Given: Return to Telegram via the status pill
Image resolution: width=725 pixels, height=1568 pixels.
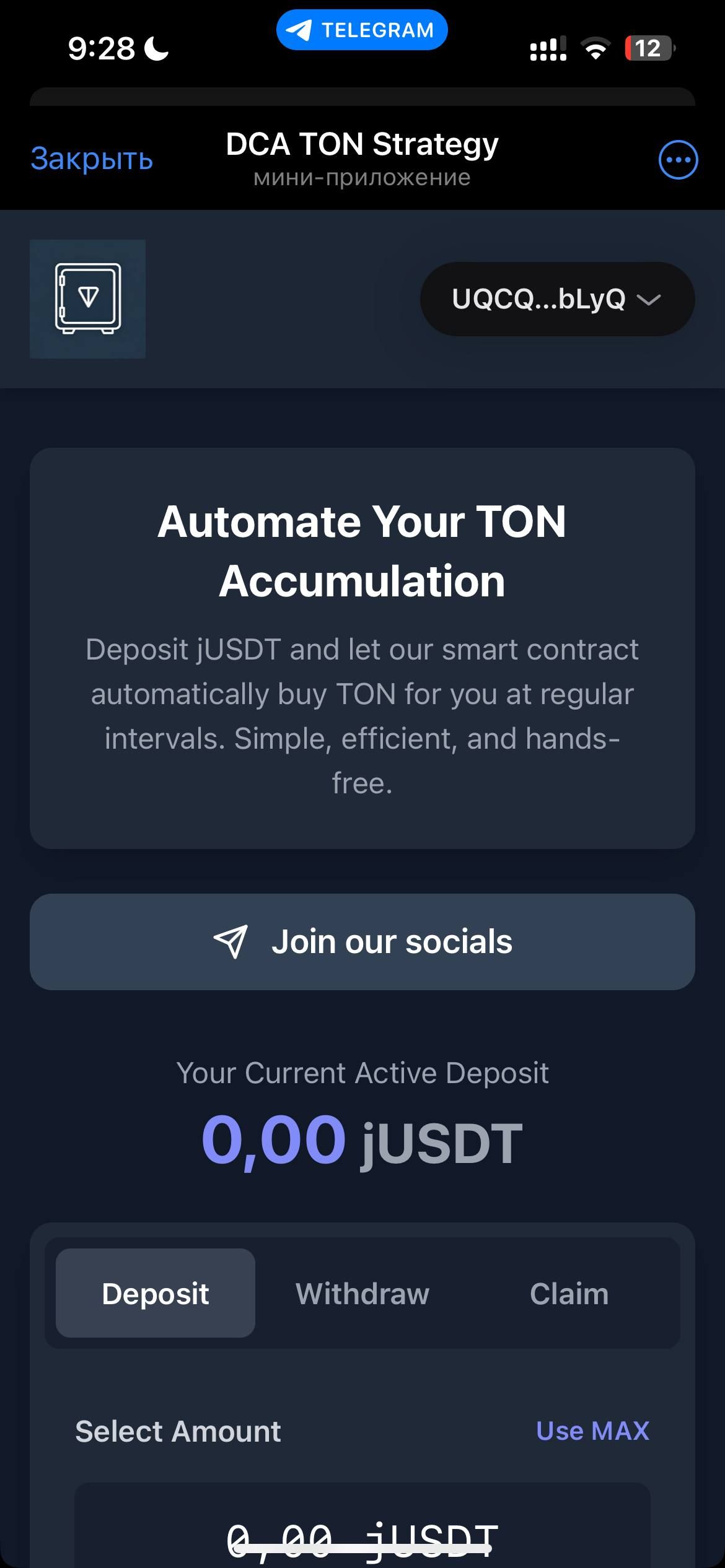Looking at the screenshot, I should tap(362, 30).
